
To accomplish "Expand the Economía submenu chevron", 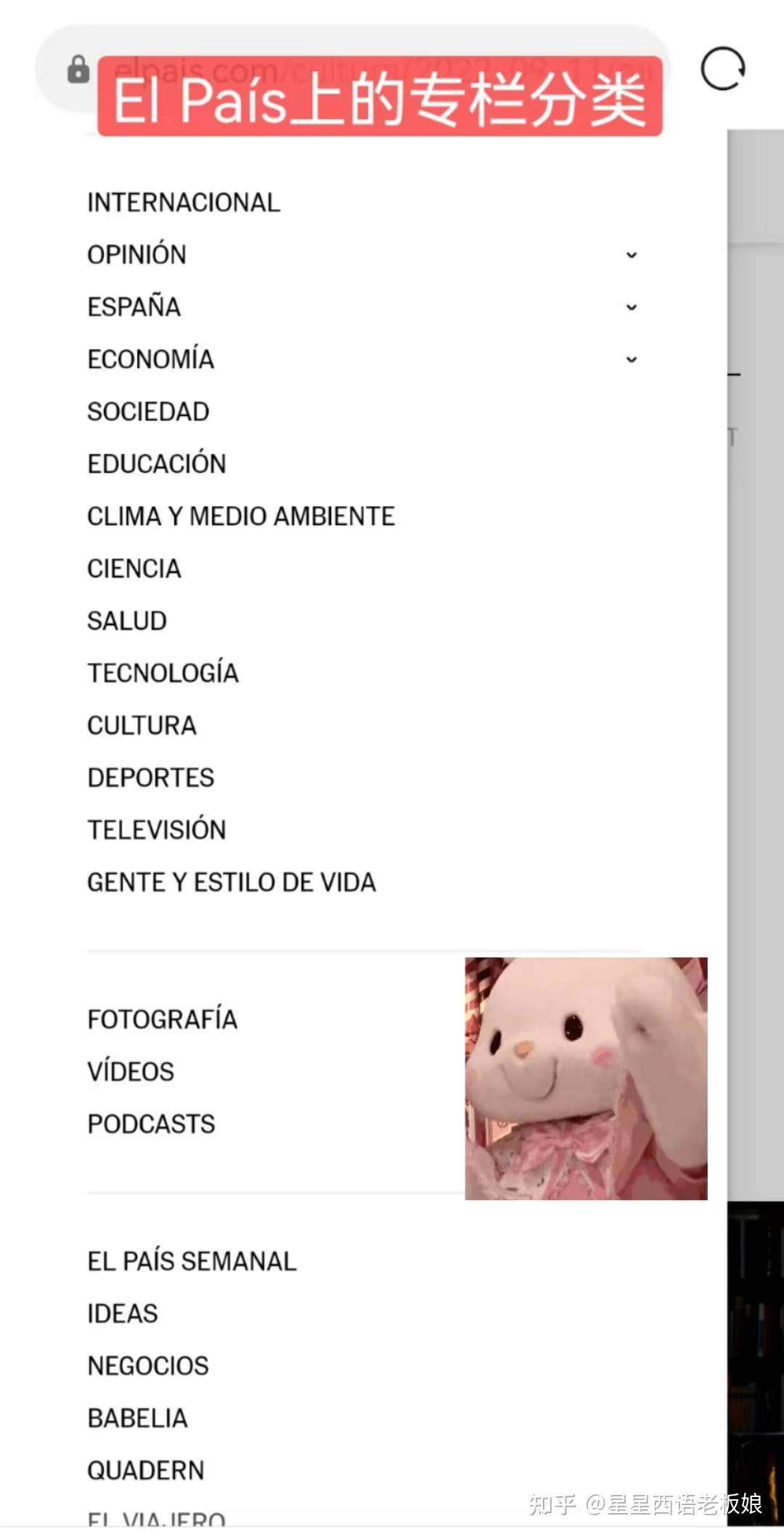I will click(632, 359).
